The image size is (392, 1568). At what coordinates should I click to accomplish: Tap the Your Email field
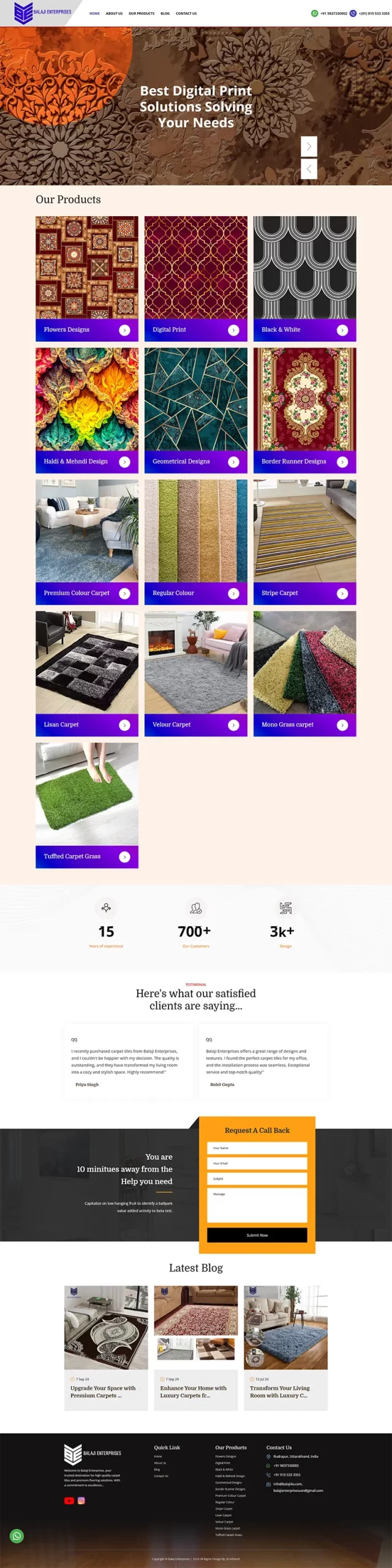coord(257,1163)
